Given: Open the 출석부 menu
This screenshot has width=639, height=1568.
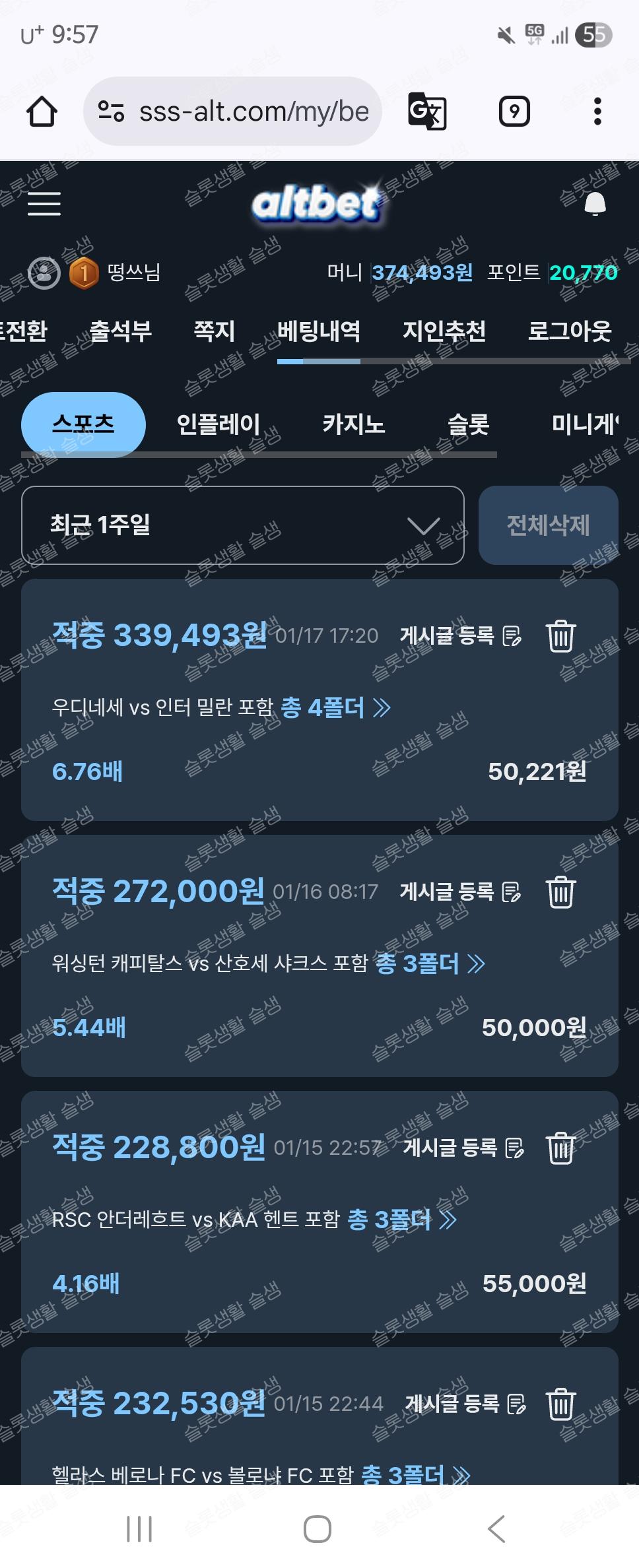Looking at the screenshot, I should [x=120, y=331].
